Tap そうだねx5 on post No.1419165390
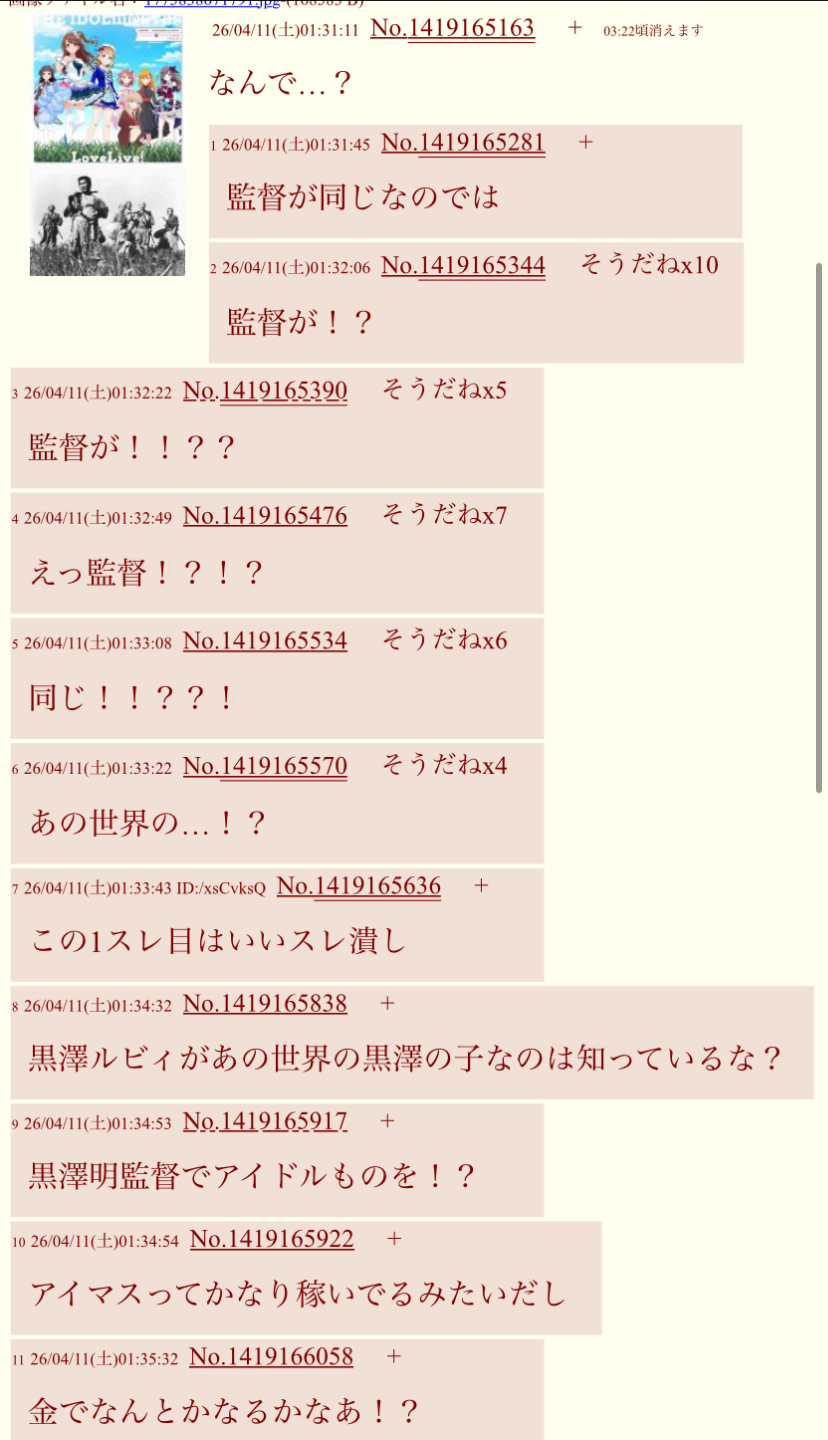 [444, 390]
